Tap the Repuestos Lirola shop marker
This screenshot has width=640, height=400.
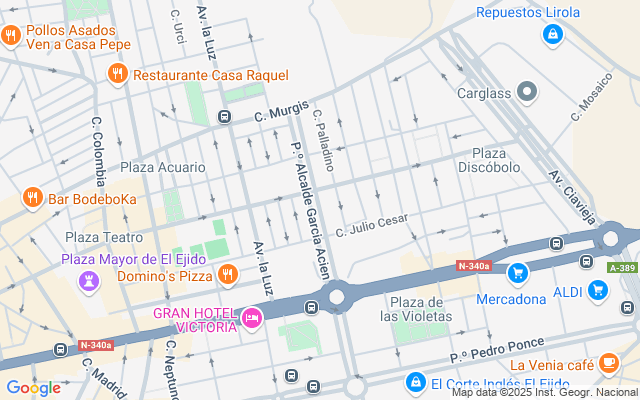point(551,34)
